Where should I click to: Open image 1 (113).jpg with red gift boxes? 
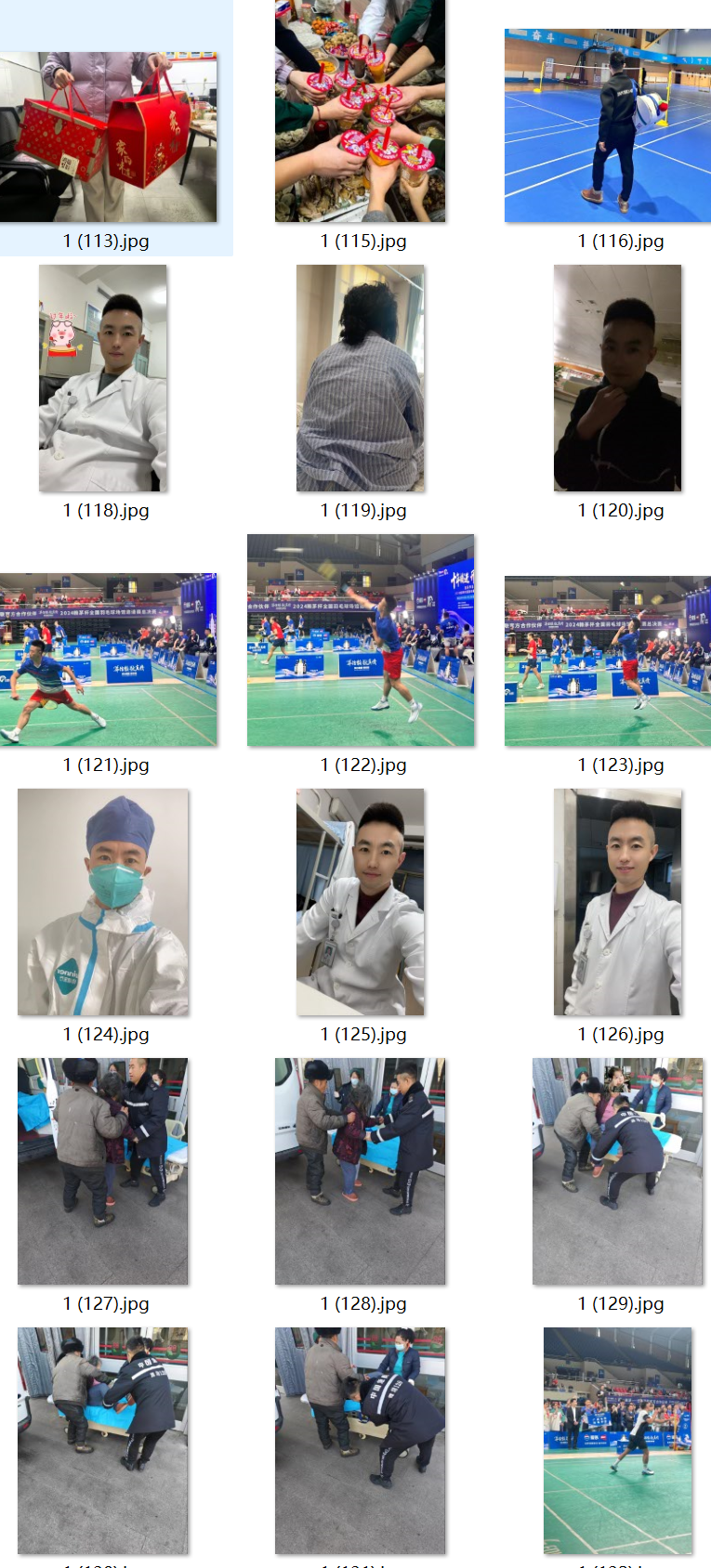[x=108, y=137]
